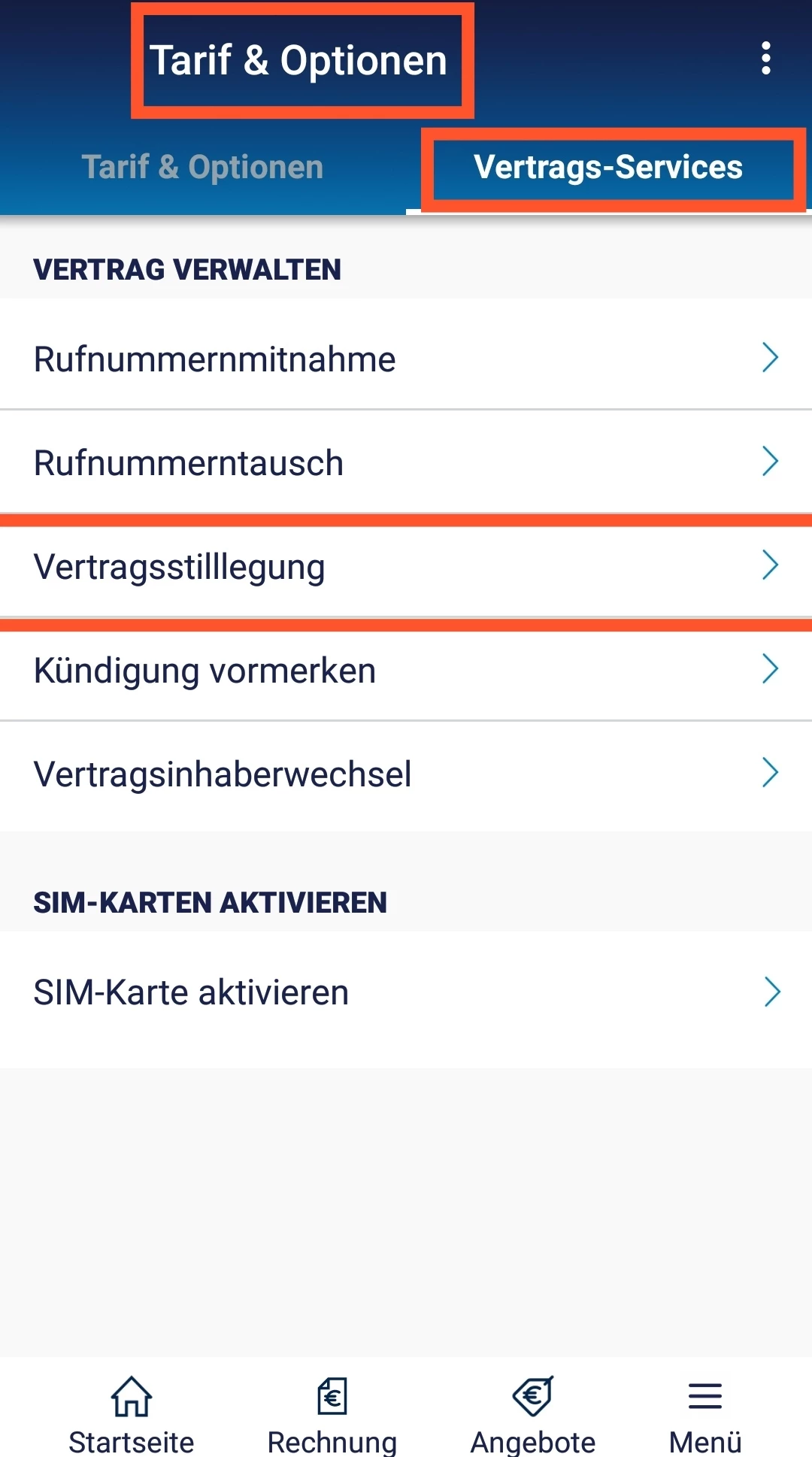Open the Rechnung tab
This screenshot has width=812, height=1457.
332,1413
